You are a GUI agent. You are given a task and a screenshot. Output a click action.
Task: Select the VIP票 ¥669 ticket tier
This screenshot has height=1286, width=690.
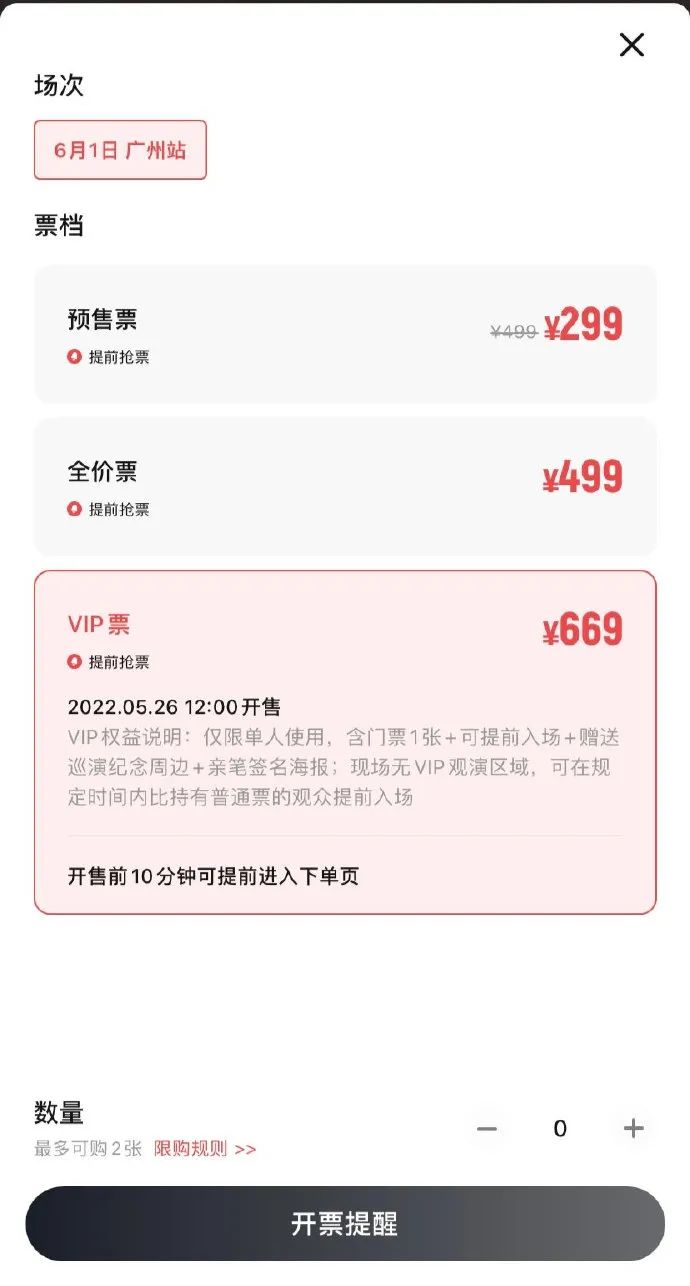click(345, 640)
